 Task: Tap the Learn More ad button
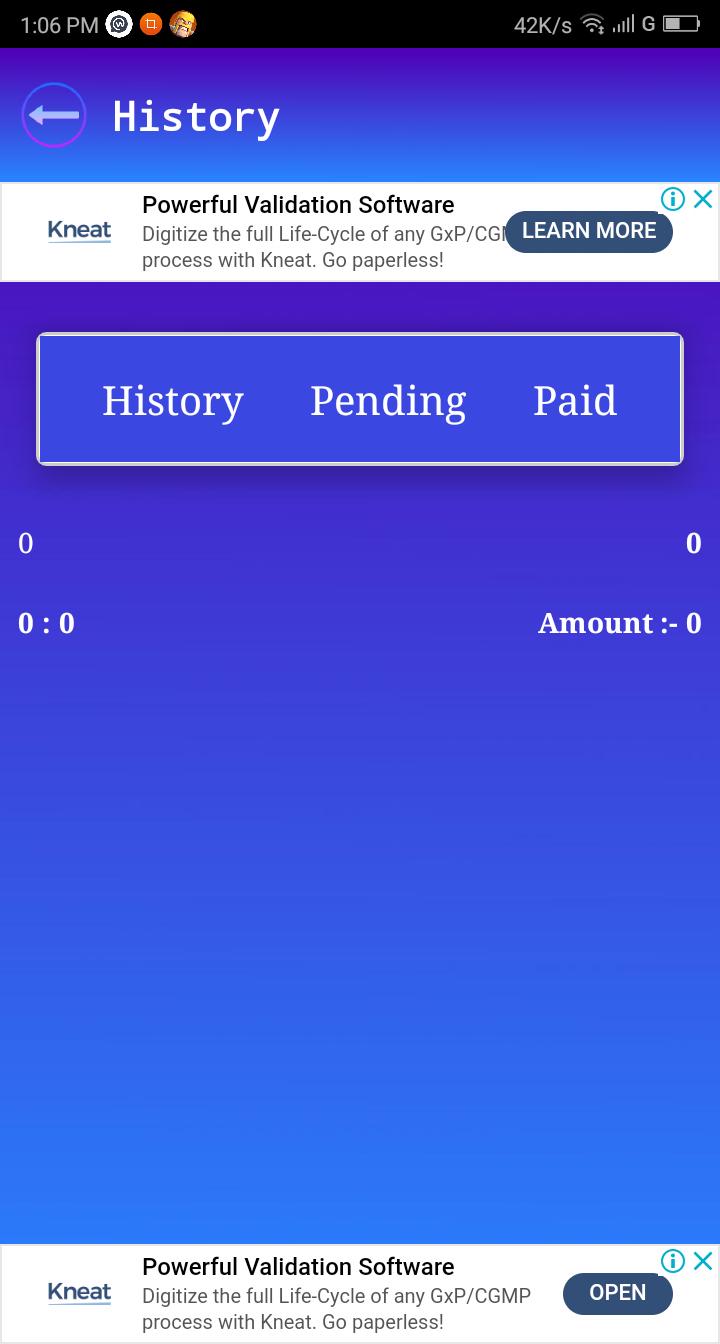(x=589, y=231)
